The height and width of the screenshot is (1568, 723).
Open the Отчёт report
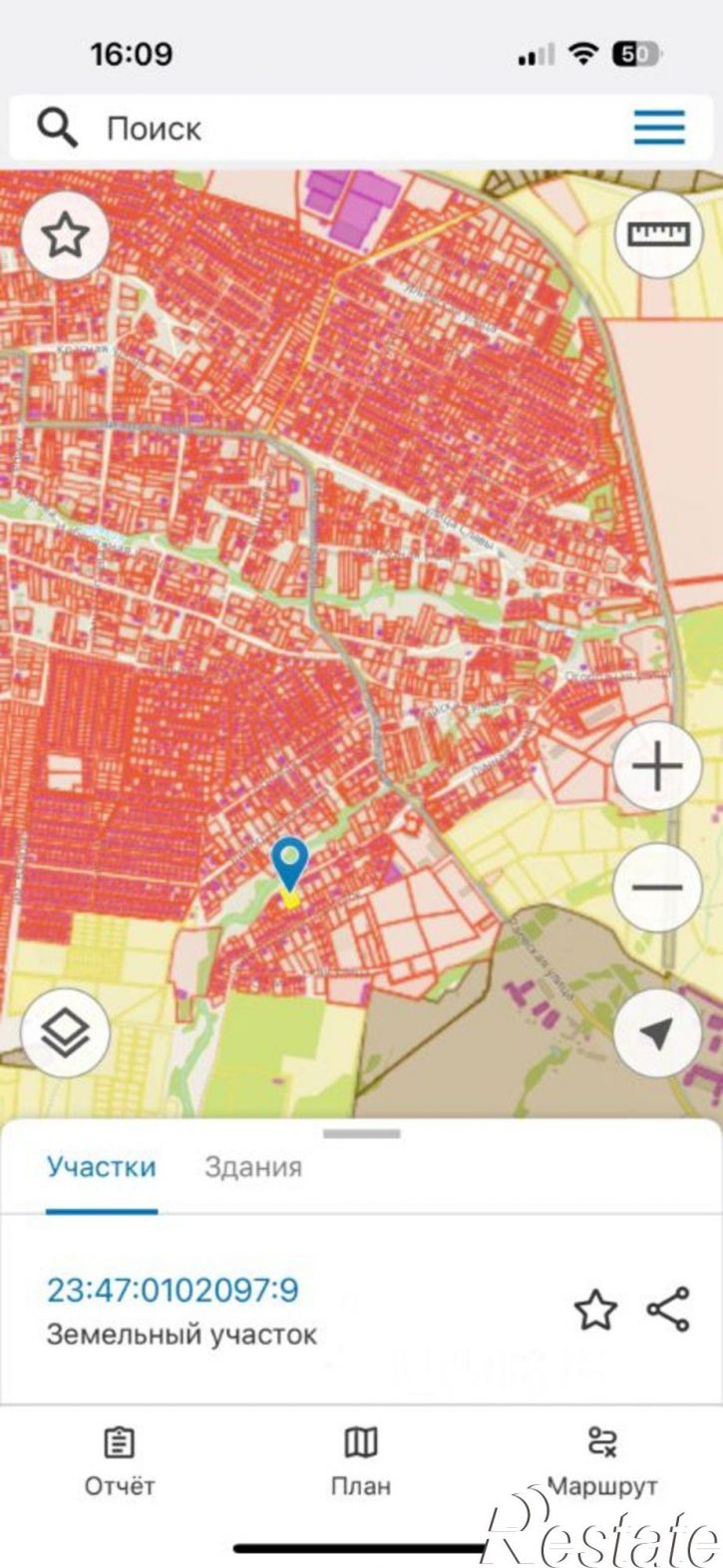click(120, 1461)
